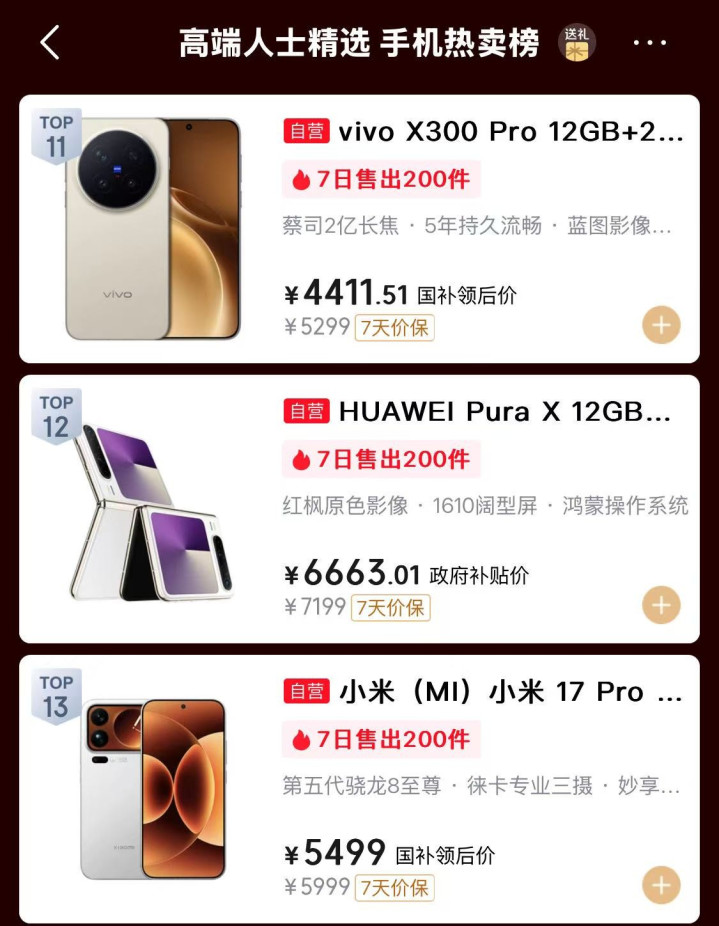This screenshot has height=926, width=719.
Task: Add 小米 17 Pro to cart
Action: tap(661, 885)
